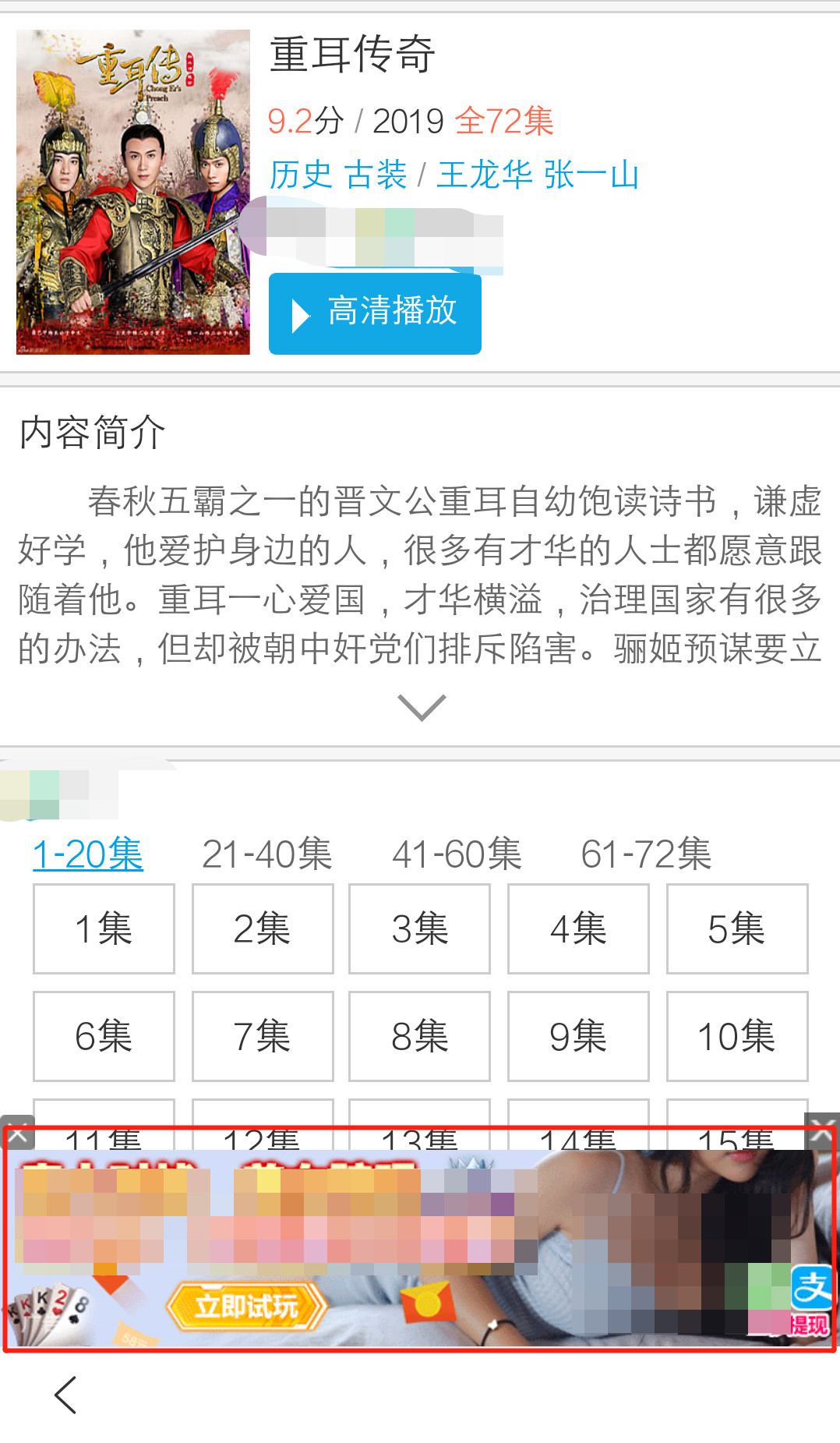The height and width of the screenshot is (1443, 840).
Task: Open episode 4集
Action: tap(578, 928)
